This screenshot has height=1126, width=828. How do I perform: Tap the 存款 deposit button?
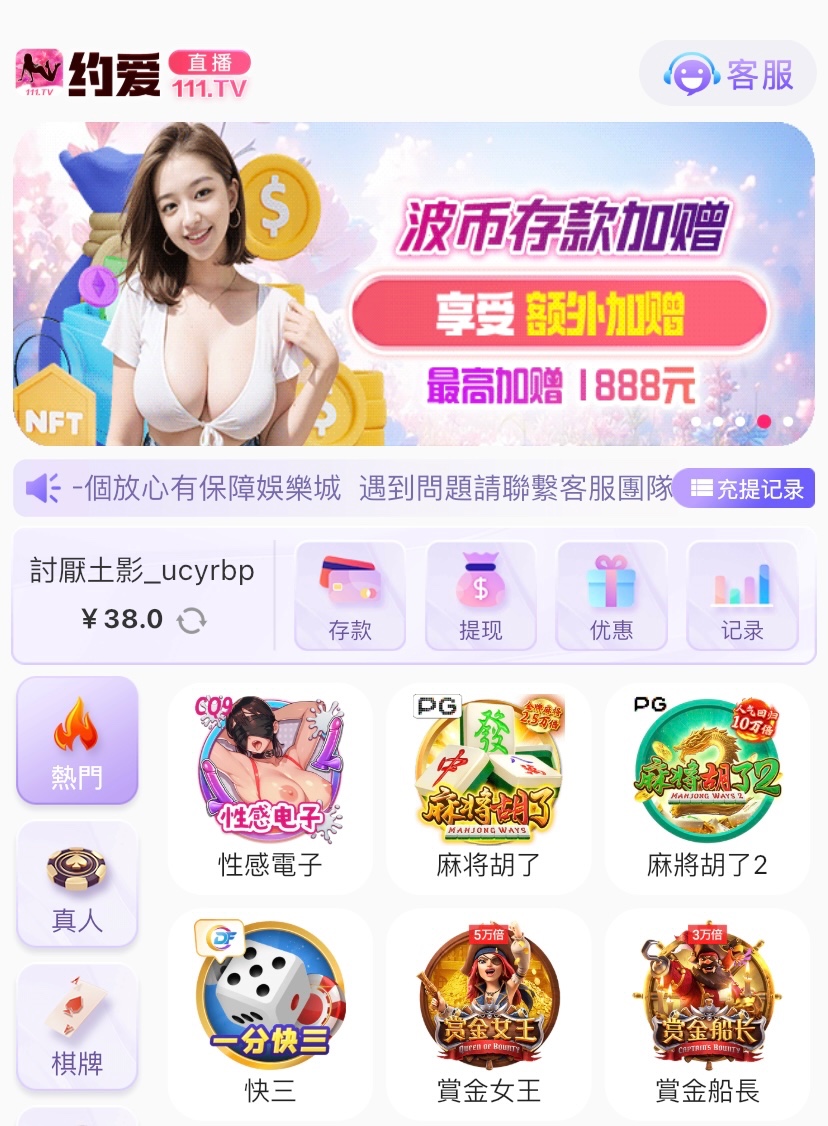[350, 596]
